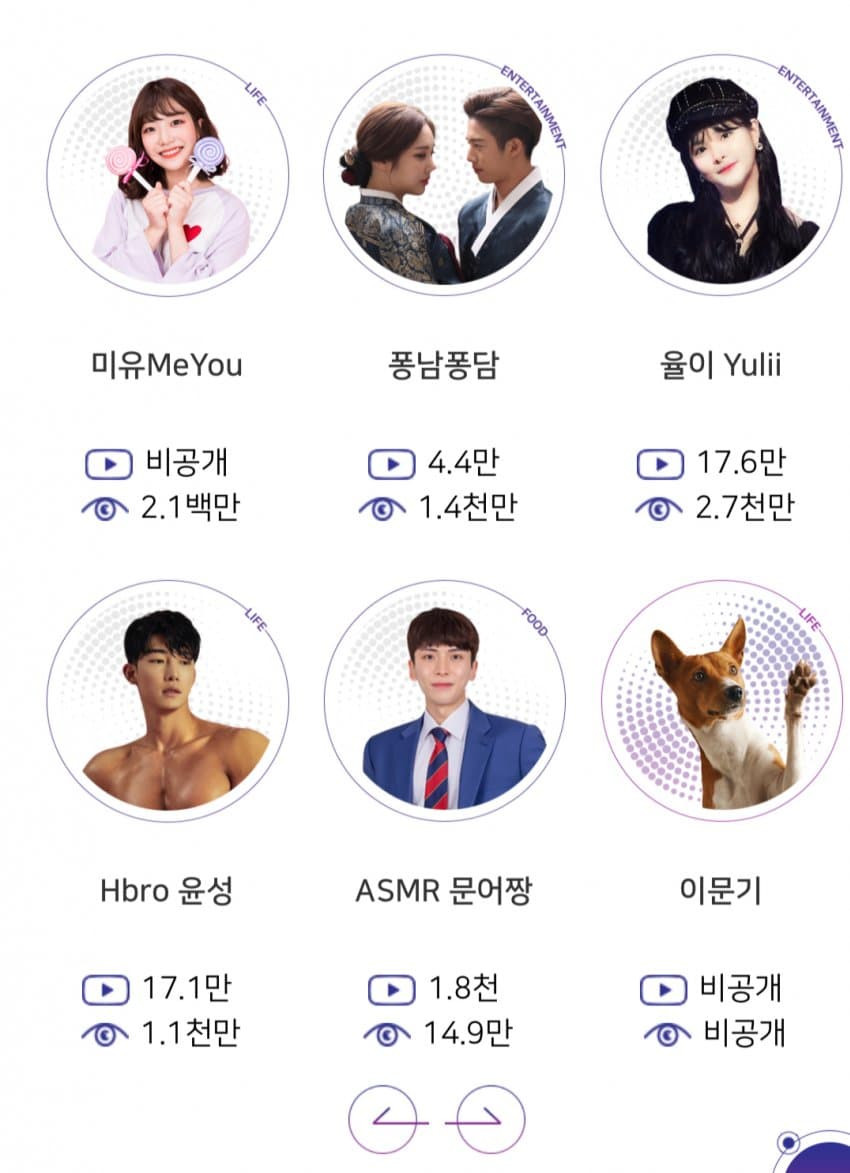Select the Hbro 윤성 creator card

pyautogui.click(x=167, y=701)
